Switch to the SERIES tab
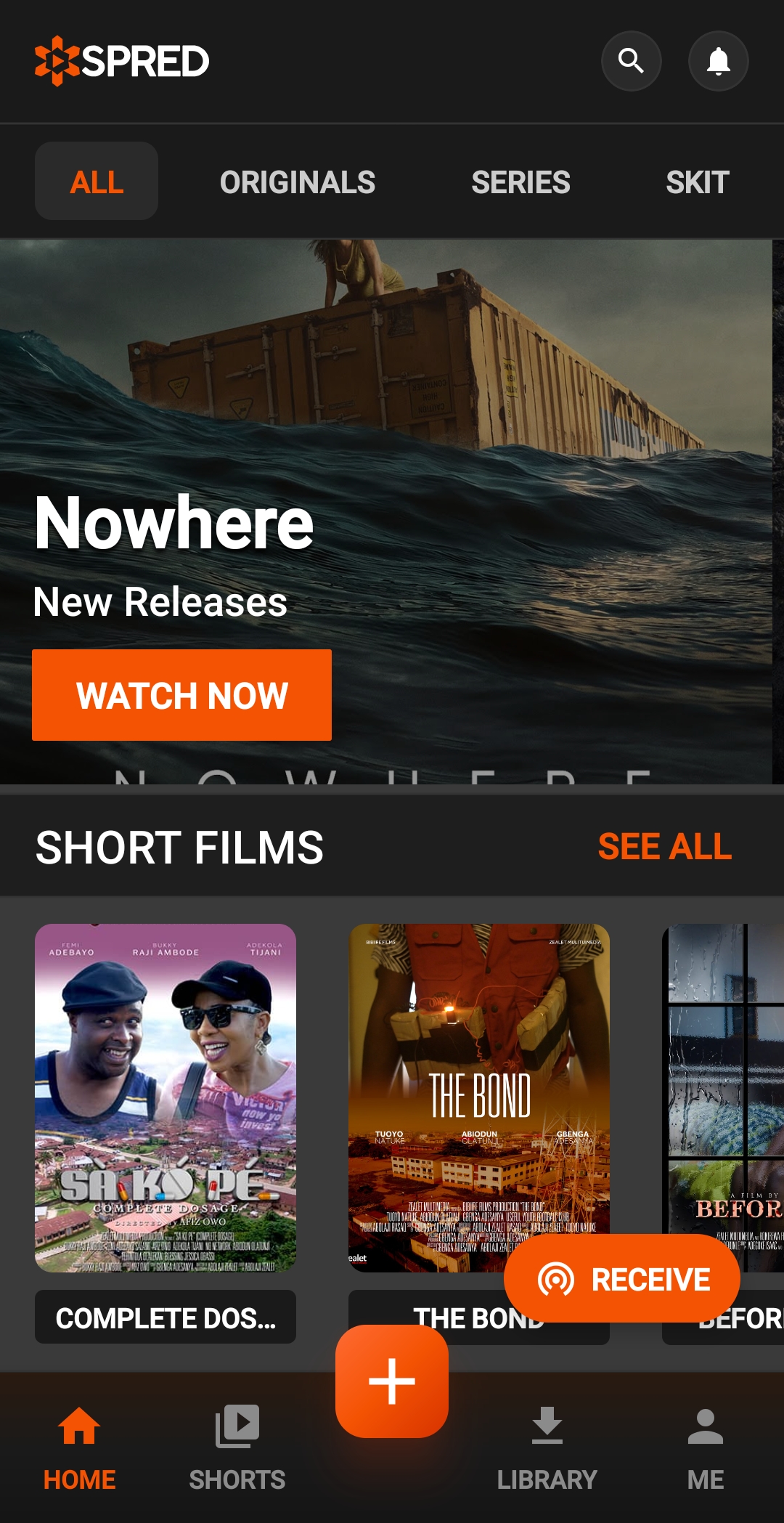 pos(520,182)
